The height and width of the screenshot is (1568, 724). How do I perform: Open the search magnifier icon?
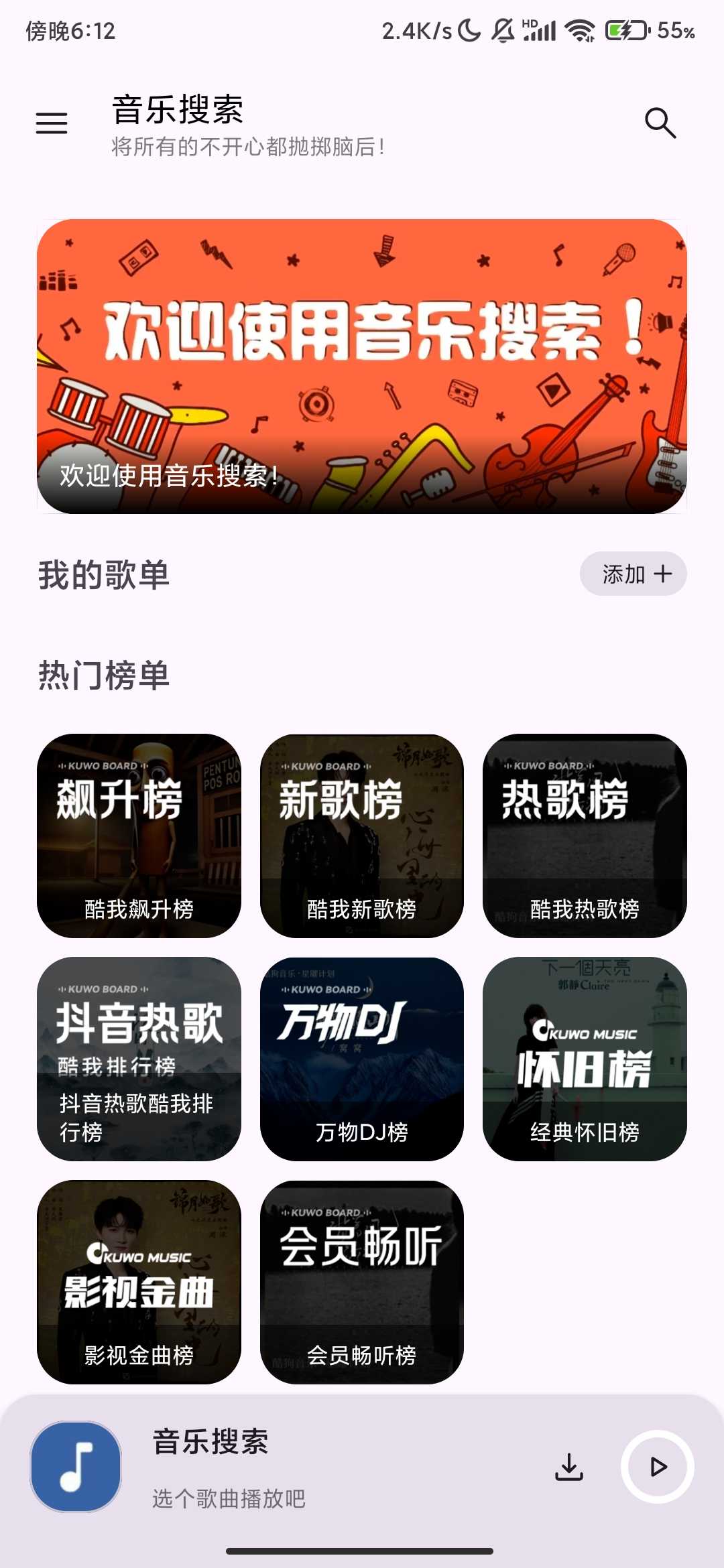tap(660, 123)
